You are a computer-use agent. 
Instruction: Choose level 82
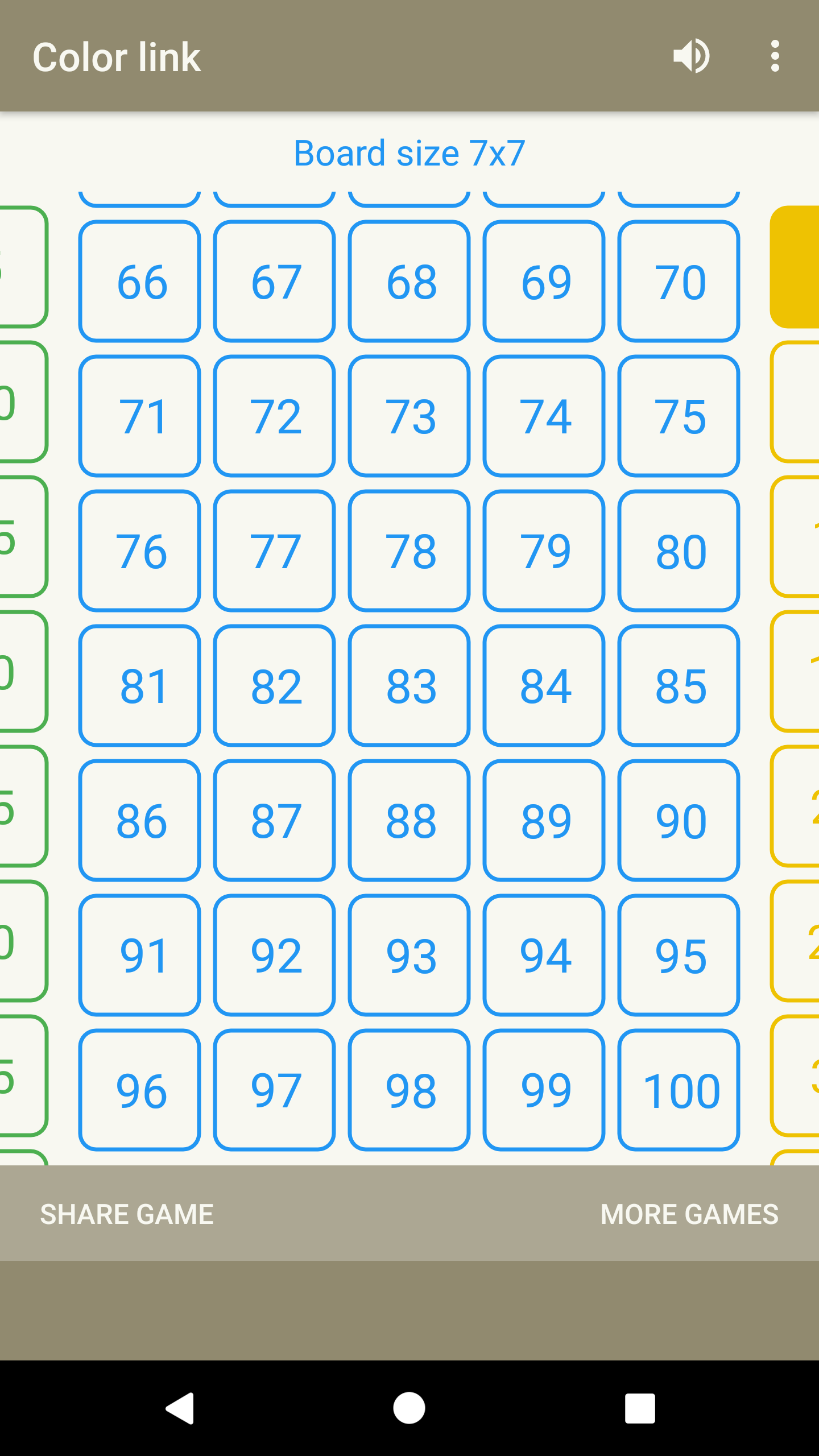(x=275, y=686)
